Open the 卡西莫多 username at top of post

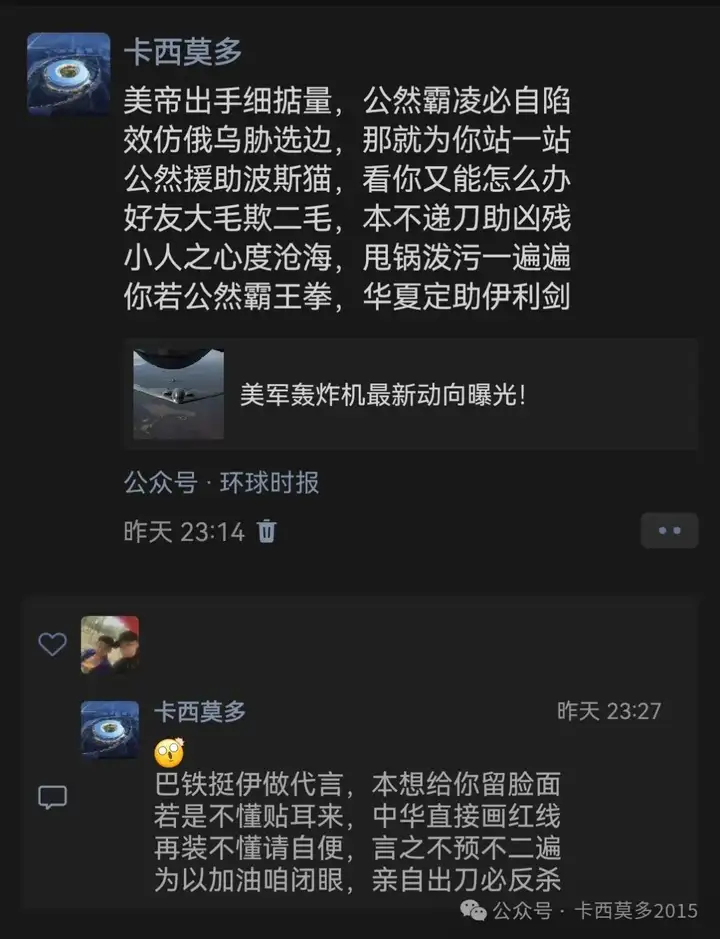pyautogui.click(x=182, y=51)
